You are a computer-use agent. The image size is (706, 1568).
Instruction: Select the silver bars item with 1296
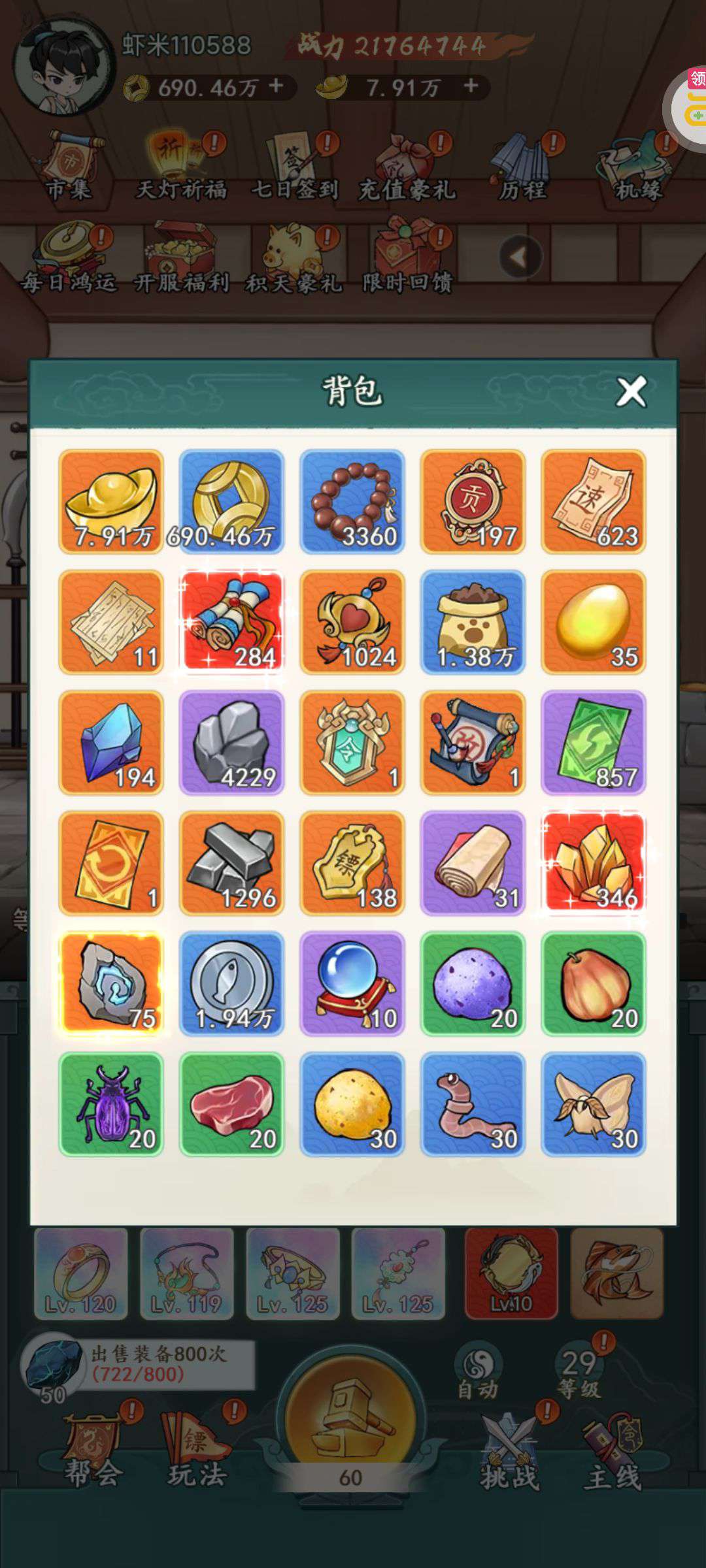231,863
